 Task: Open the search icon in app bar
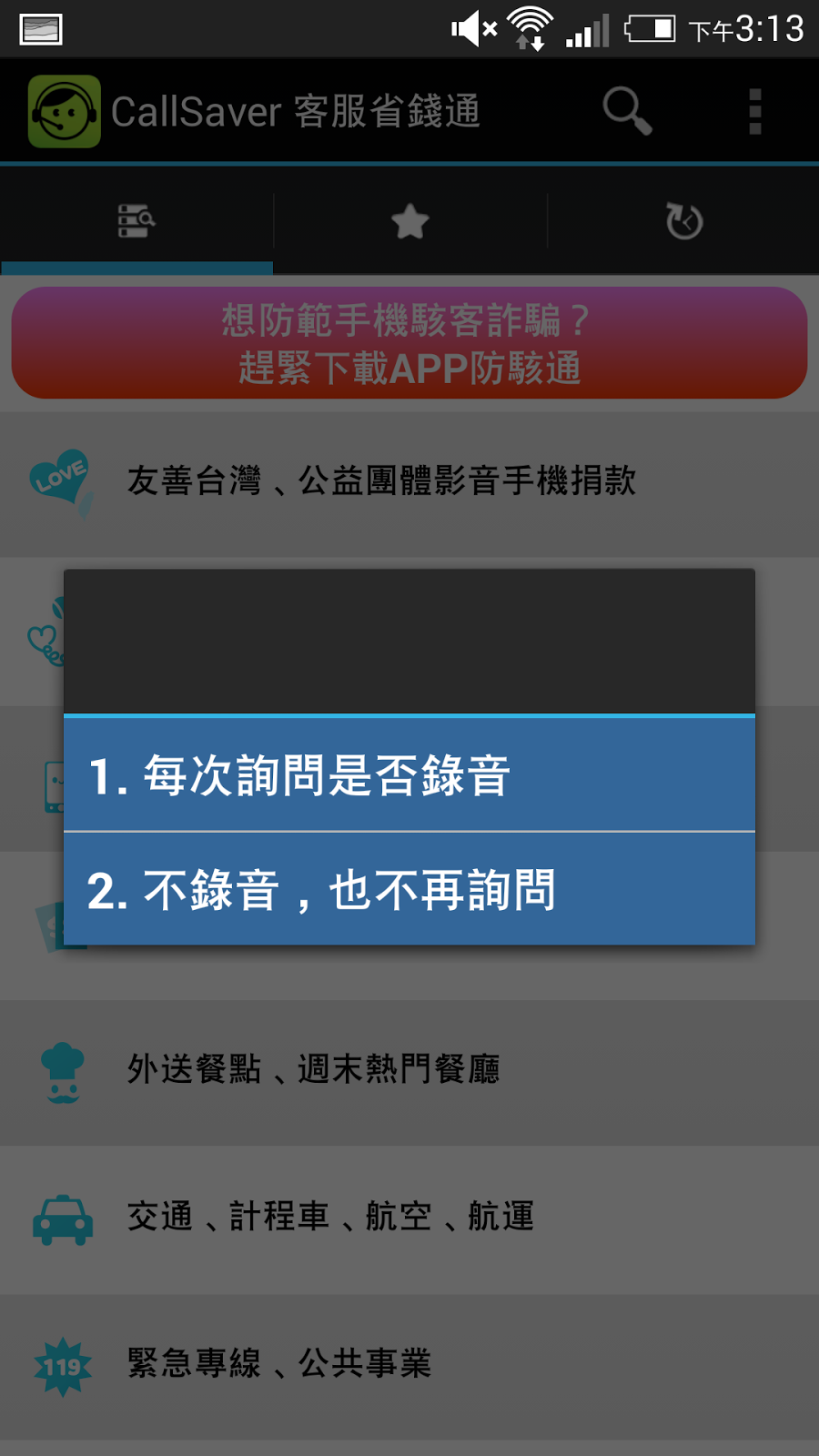627,111
